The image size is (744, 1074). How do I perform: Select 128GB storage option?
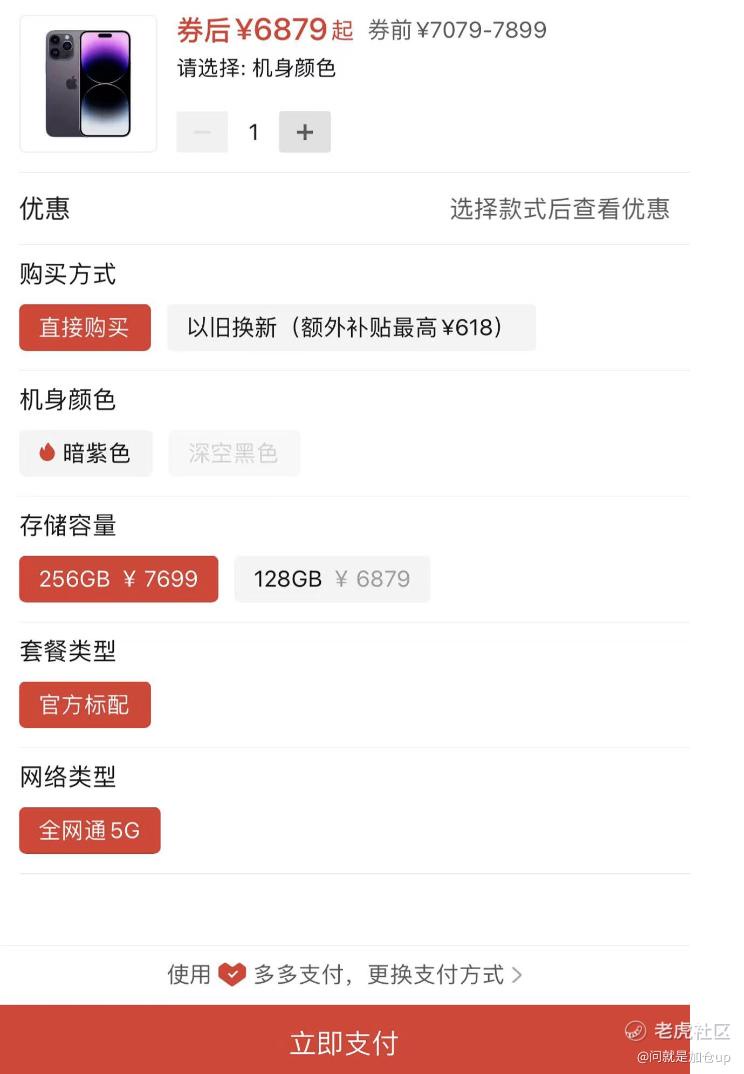pyautogui.click(x=332, y=579)
